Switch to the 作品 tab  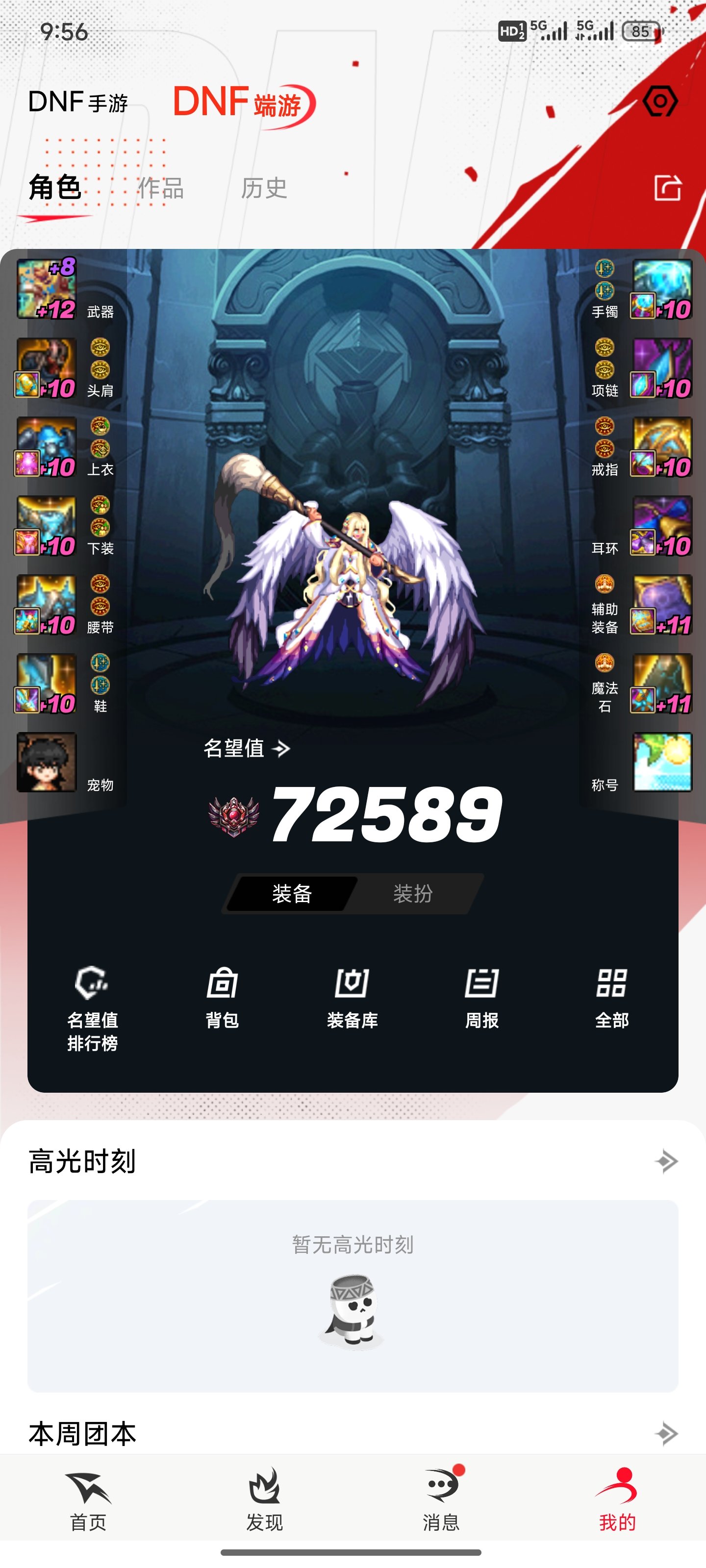point(161,188)
